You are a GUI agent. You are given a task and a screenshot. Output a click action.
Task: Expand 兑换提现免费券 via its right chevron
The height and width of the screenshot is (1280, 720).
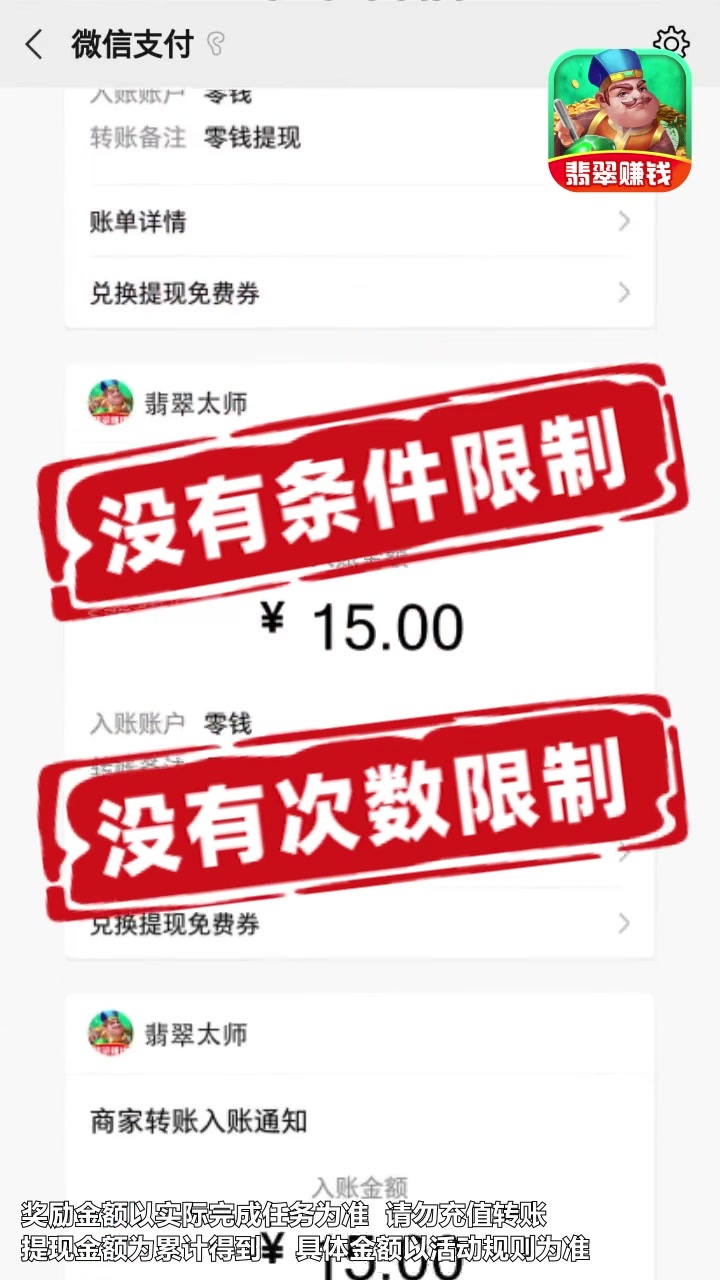pyautogui.click(x=622, y=292)
